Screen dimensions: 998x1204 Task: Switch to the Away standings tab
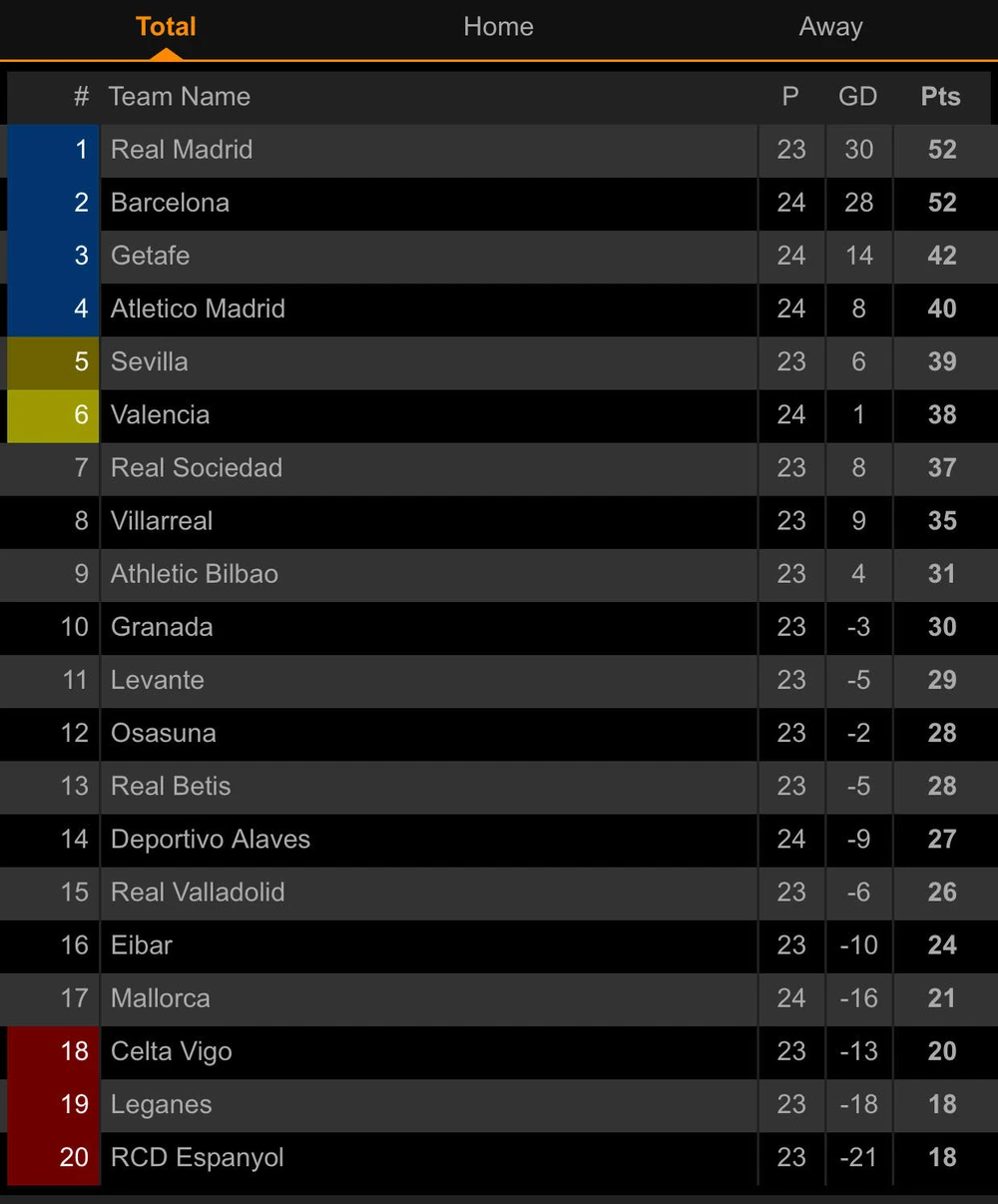pos(830,27)
